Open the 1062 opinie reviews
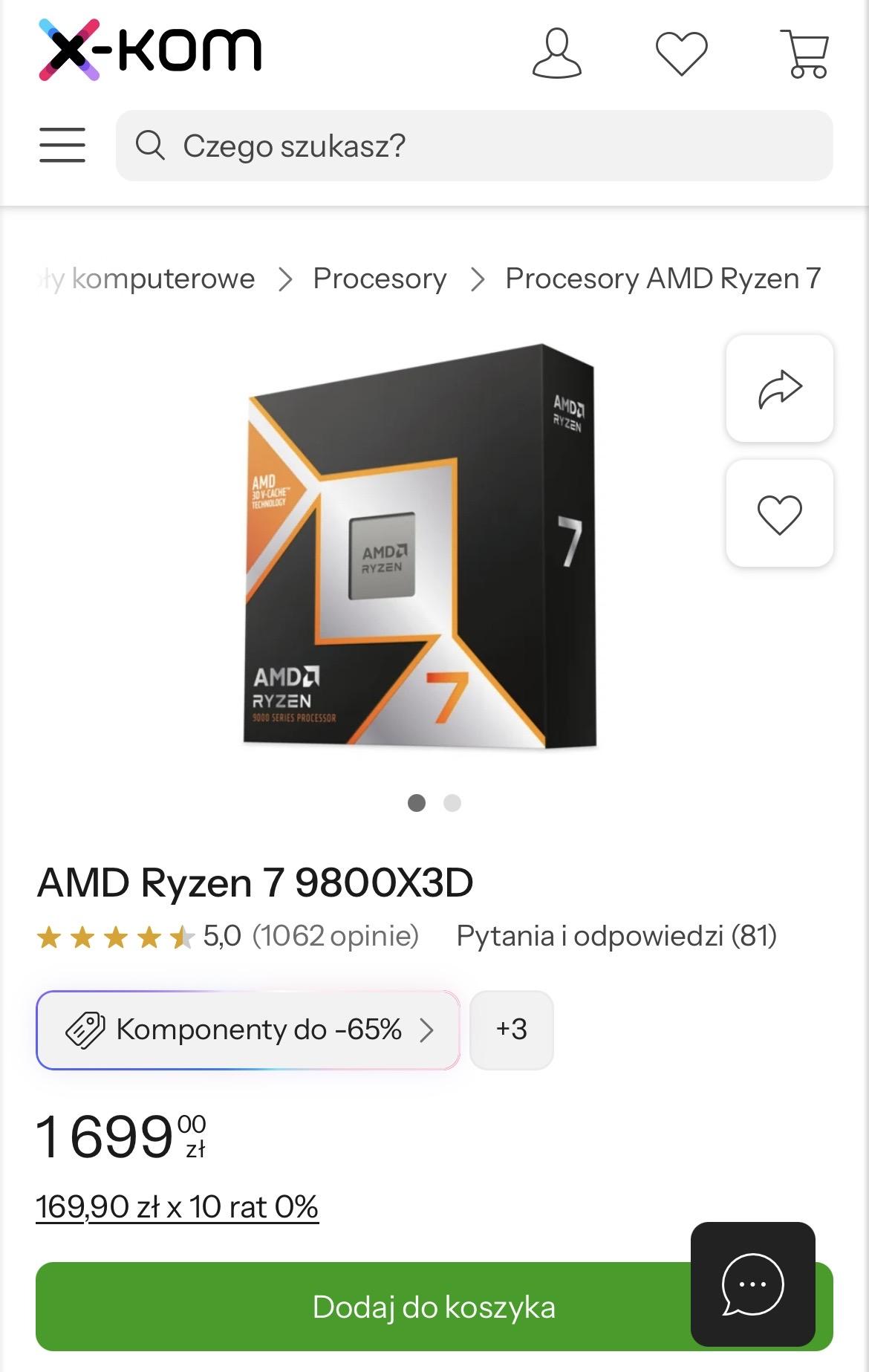This screenshot has width=869, height=1372. (336, 936)
